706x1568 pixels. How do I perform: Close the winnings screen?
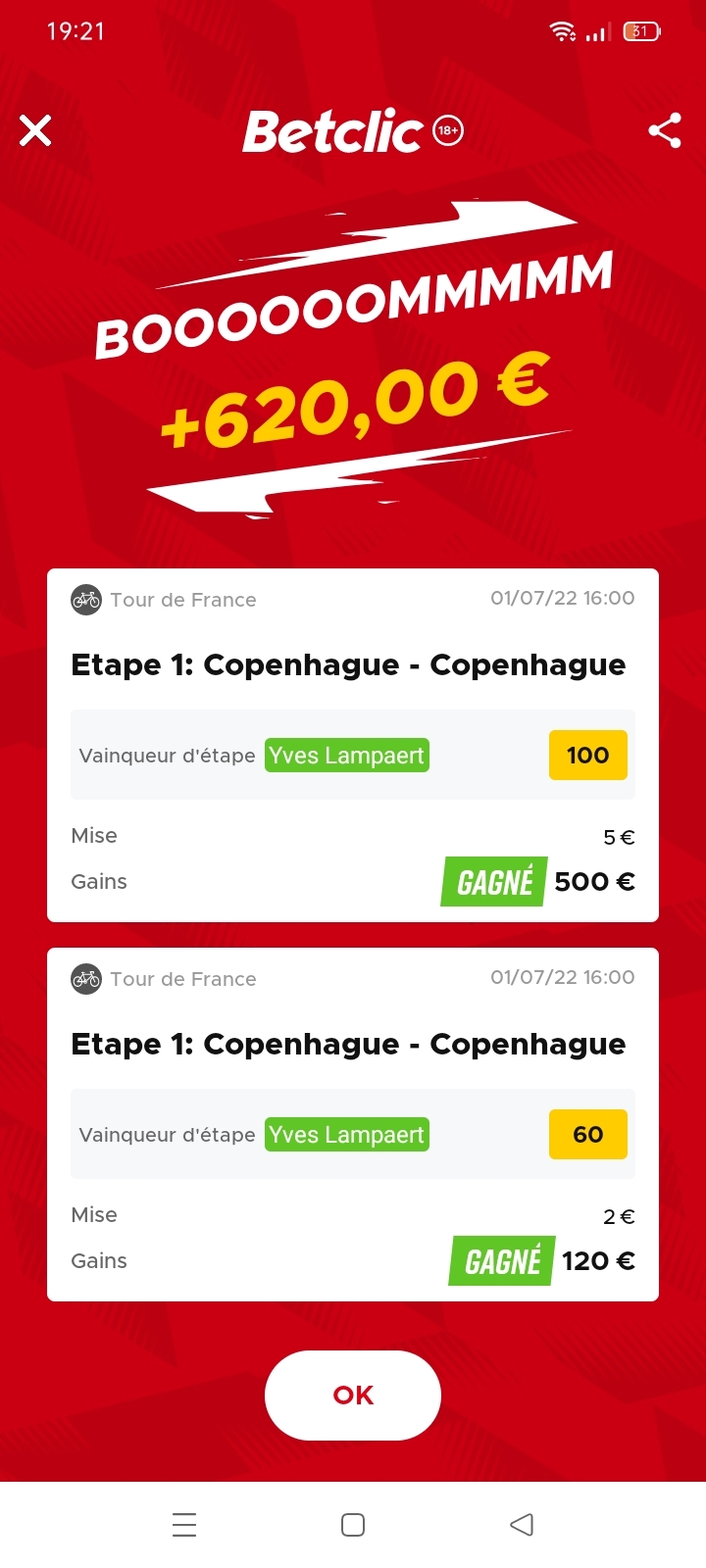(35, 130)
